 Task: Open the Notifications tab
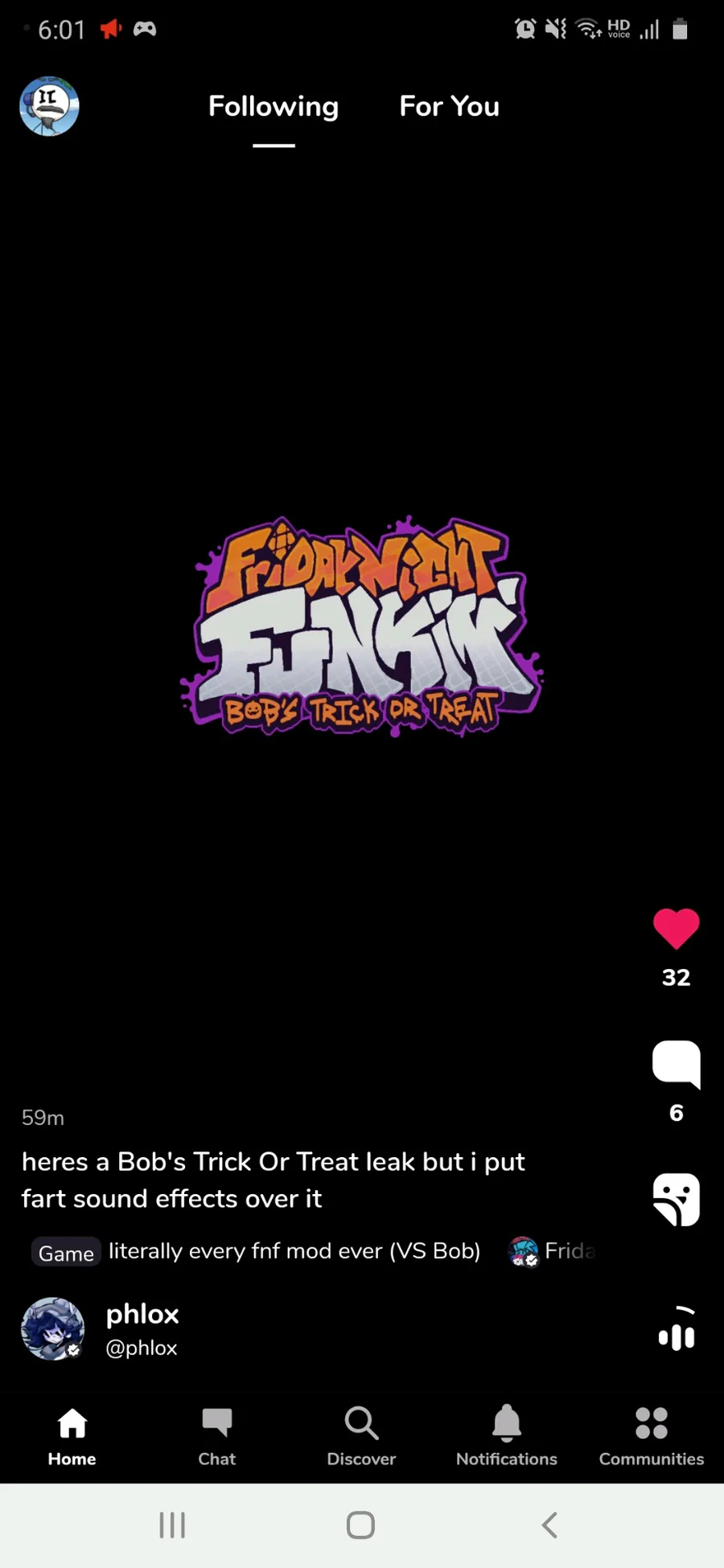point(506,1436)
